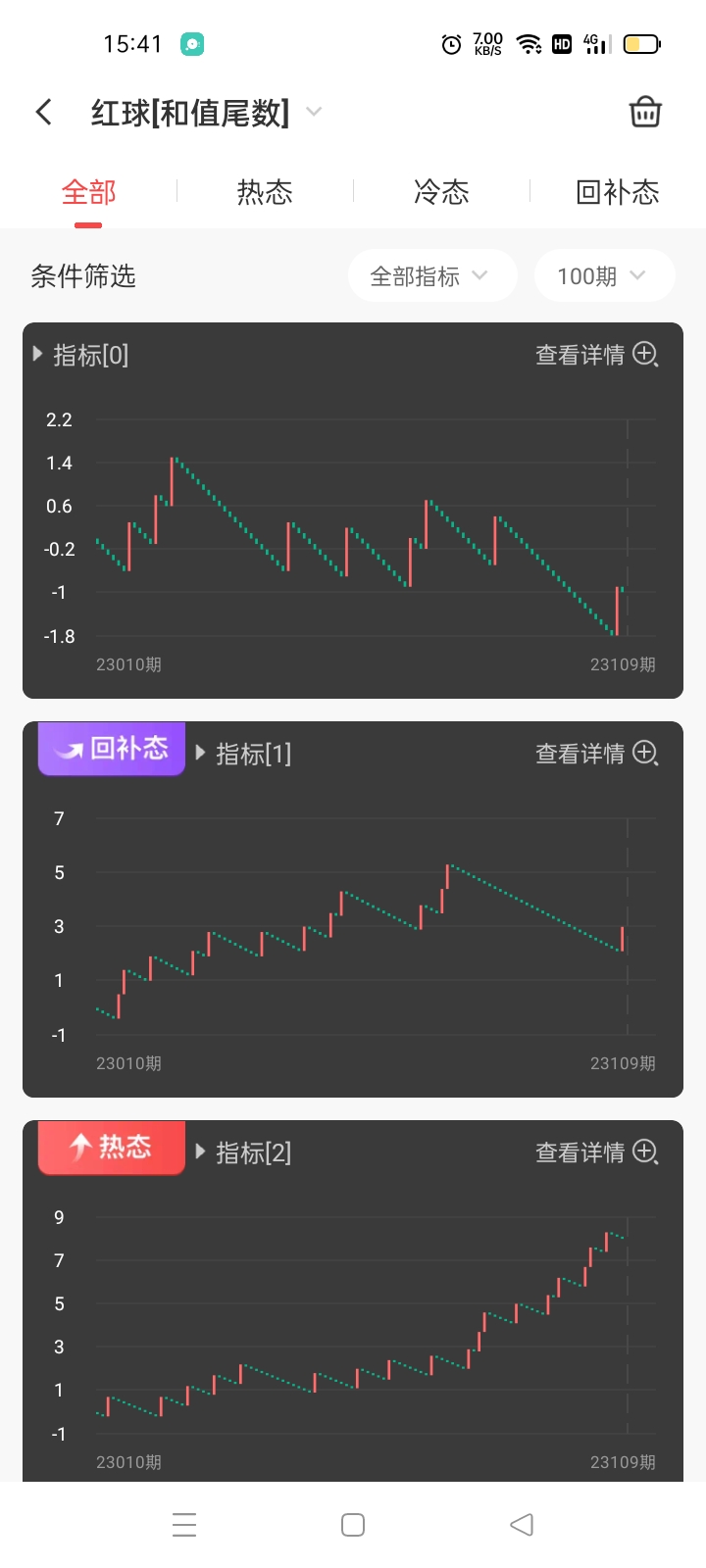Viewport: 706px width, 1568px height.
Task: Open the status bar alarm clock icon
Action: tap(450, 44)
